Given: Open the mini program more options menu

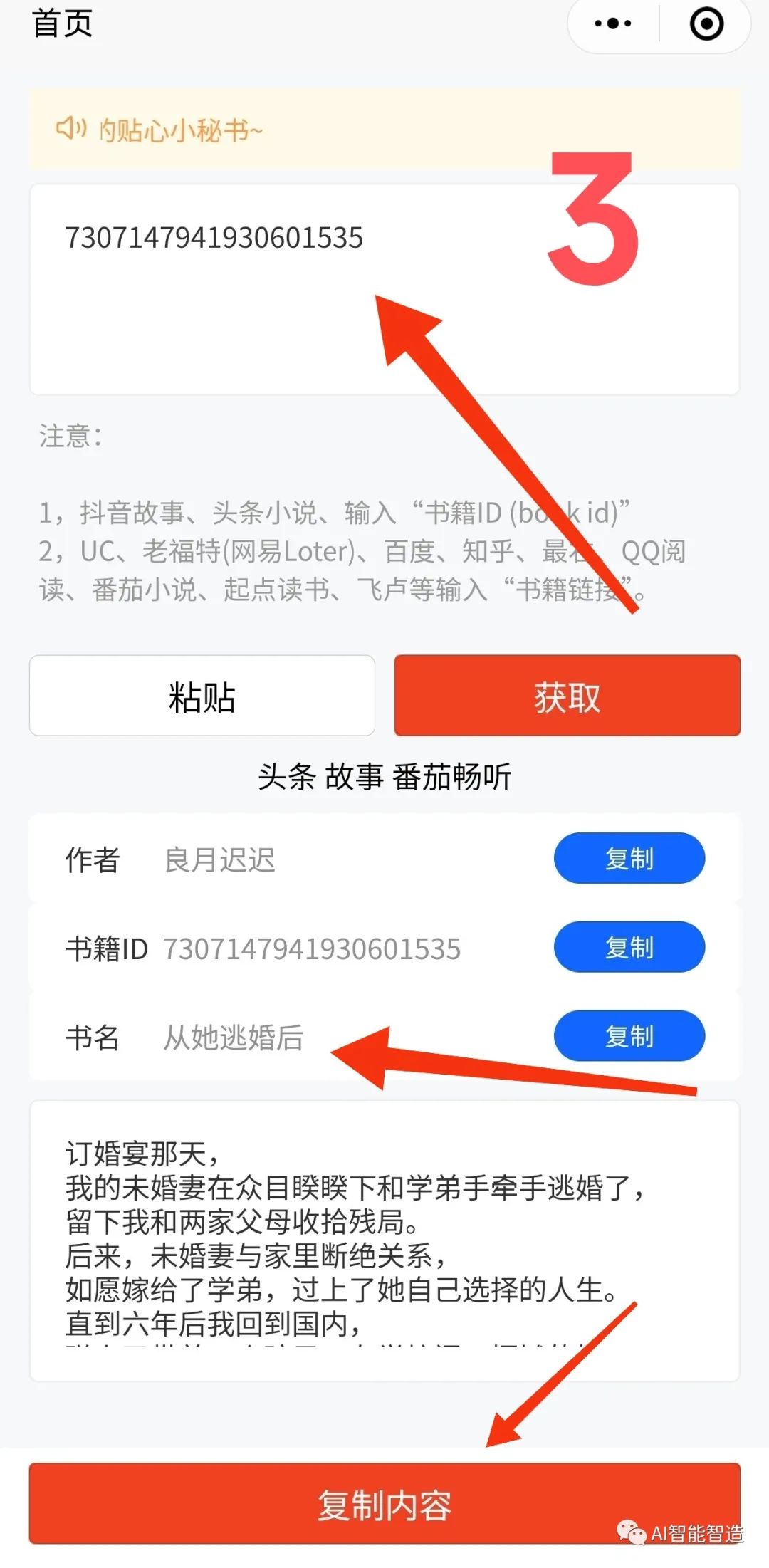Looking at the screenshot, I should click(x=613, y=24).
